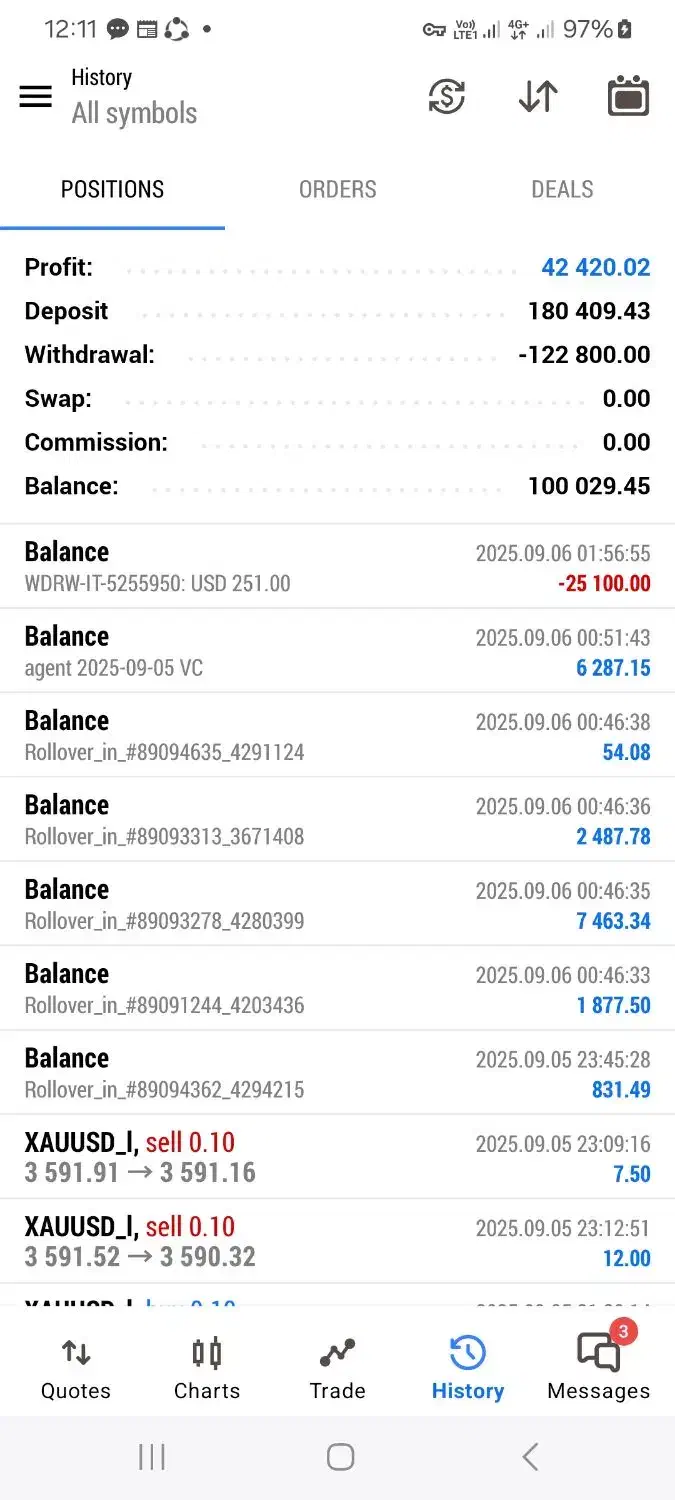The height and width of the screenshot is (1500, 675).
Task: Expand the XAUUSD sell at 3 591.91
Action: point(337,1157)
